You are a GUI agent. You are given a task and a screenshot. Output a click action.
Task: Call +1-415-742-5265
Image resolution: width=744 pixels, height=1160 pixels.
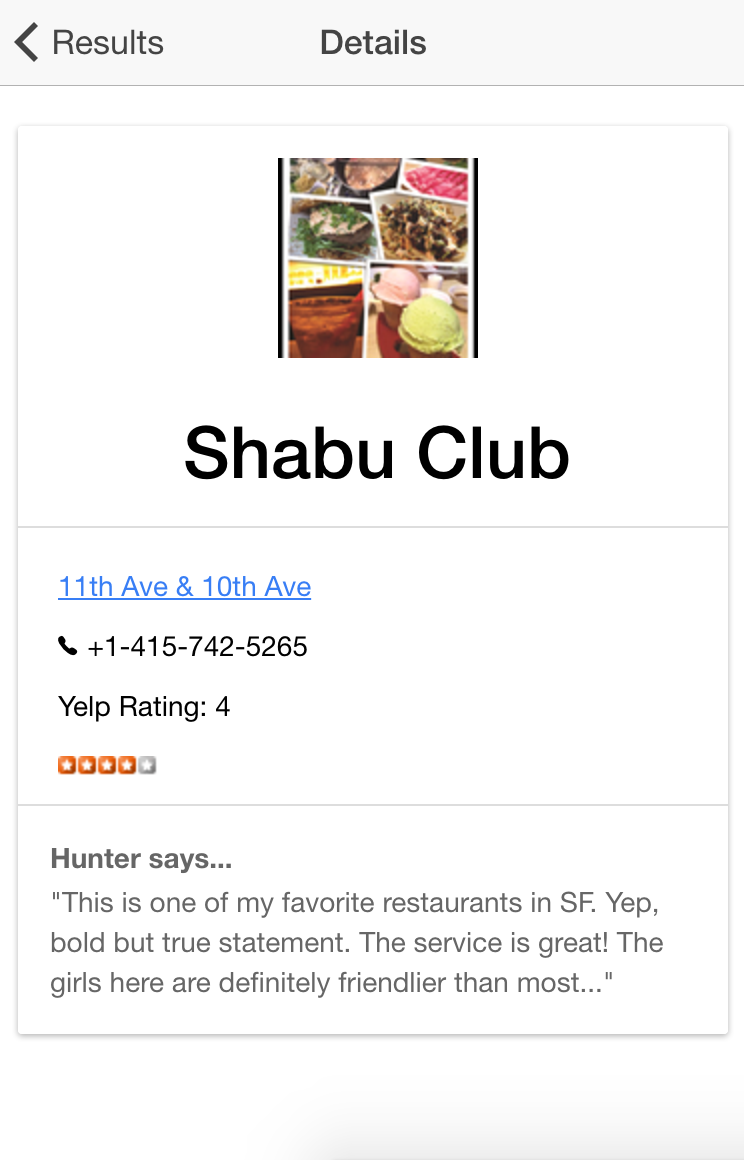(x=196, y=647)
